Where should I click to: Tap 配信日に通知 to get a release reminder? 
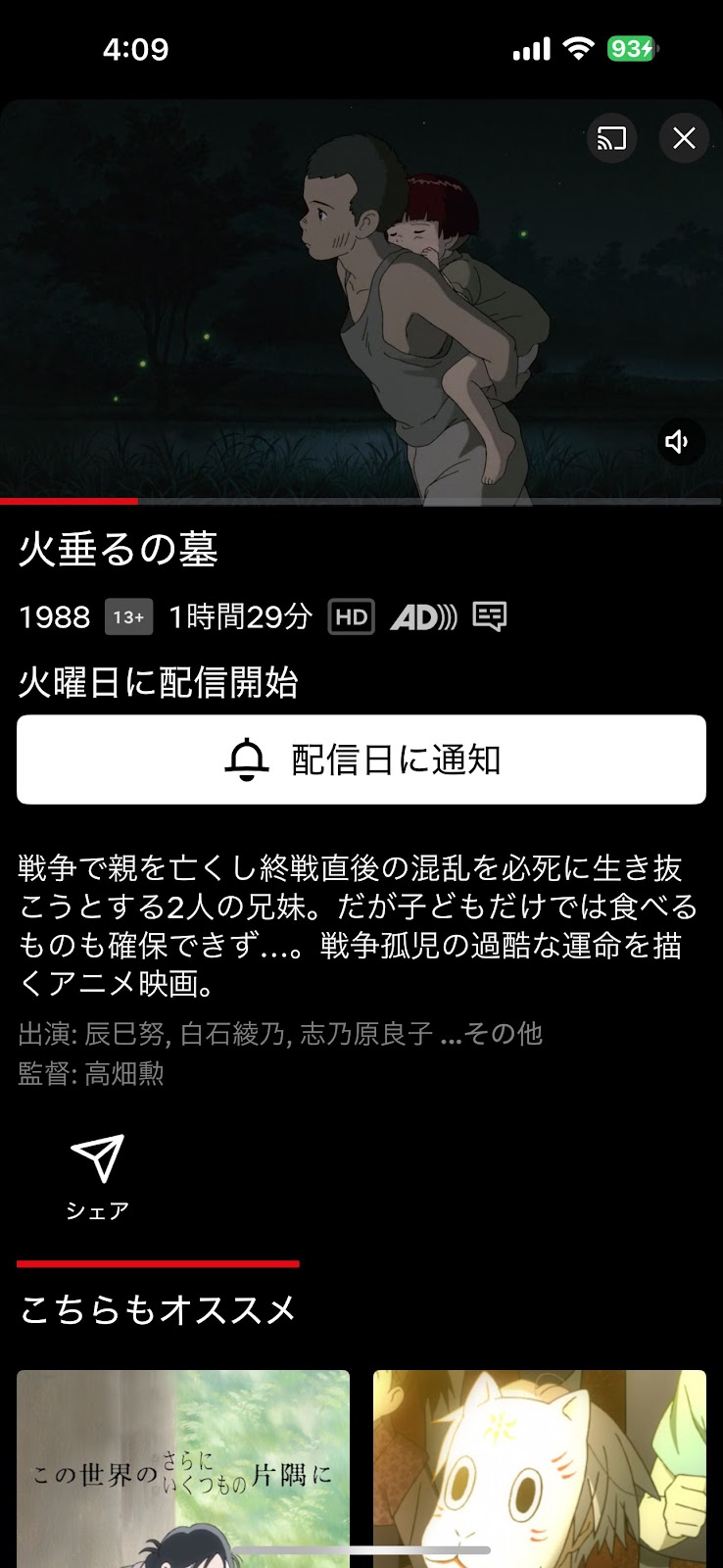(x=361, y=759)
